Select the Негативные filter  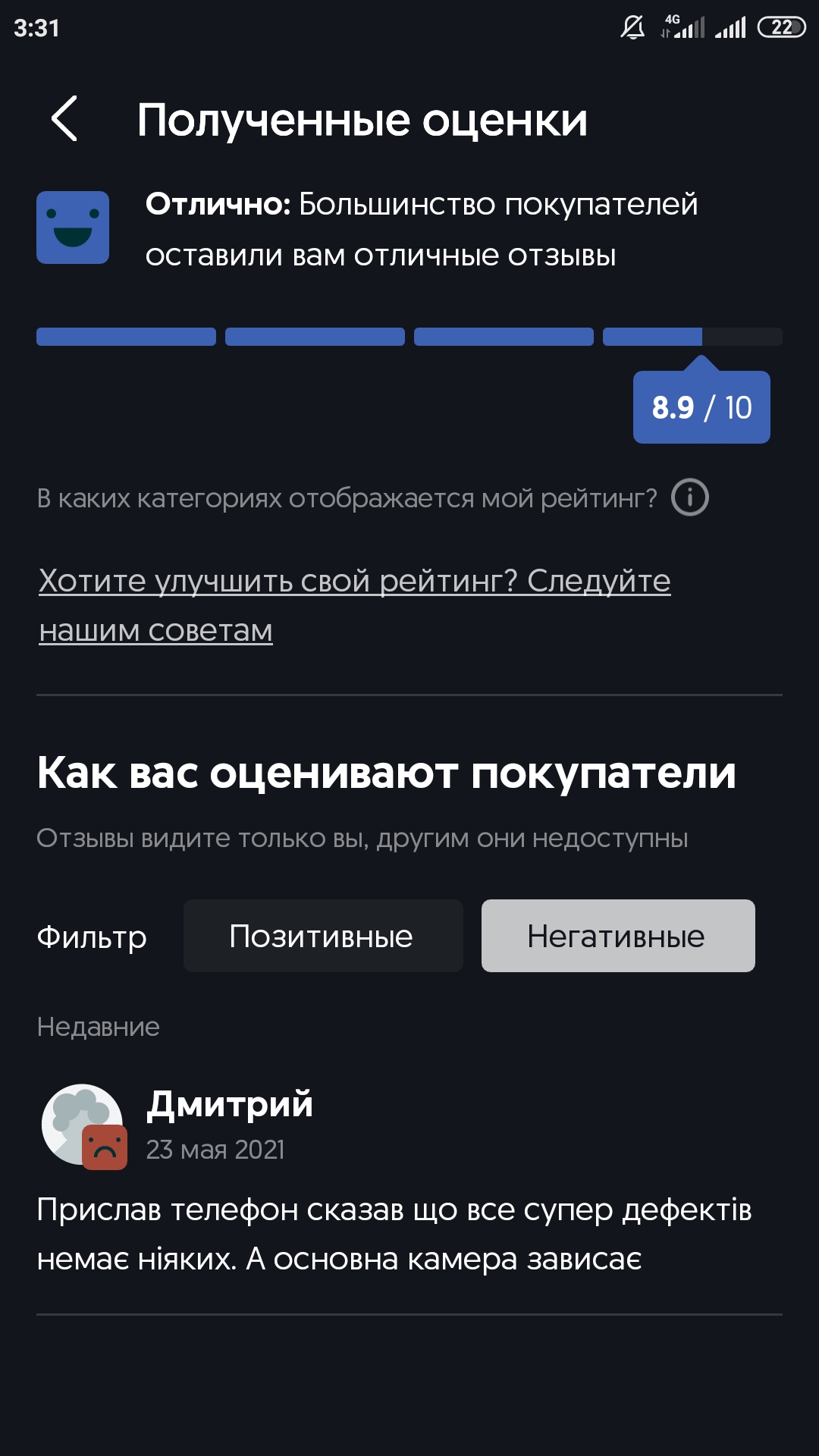(618, 936)
